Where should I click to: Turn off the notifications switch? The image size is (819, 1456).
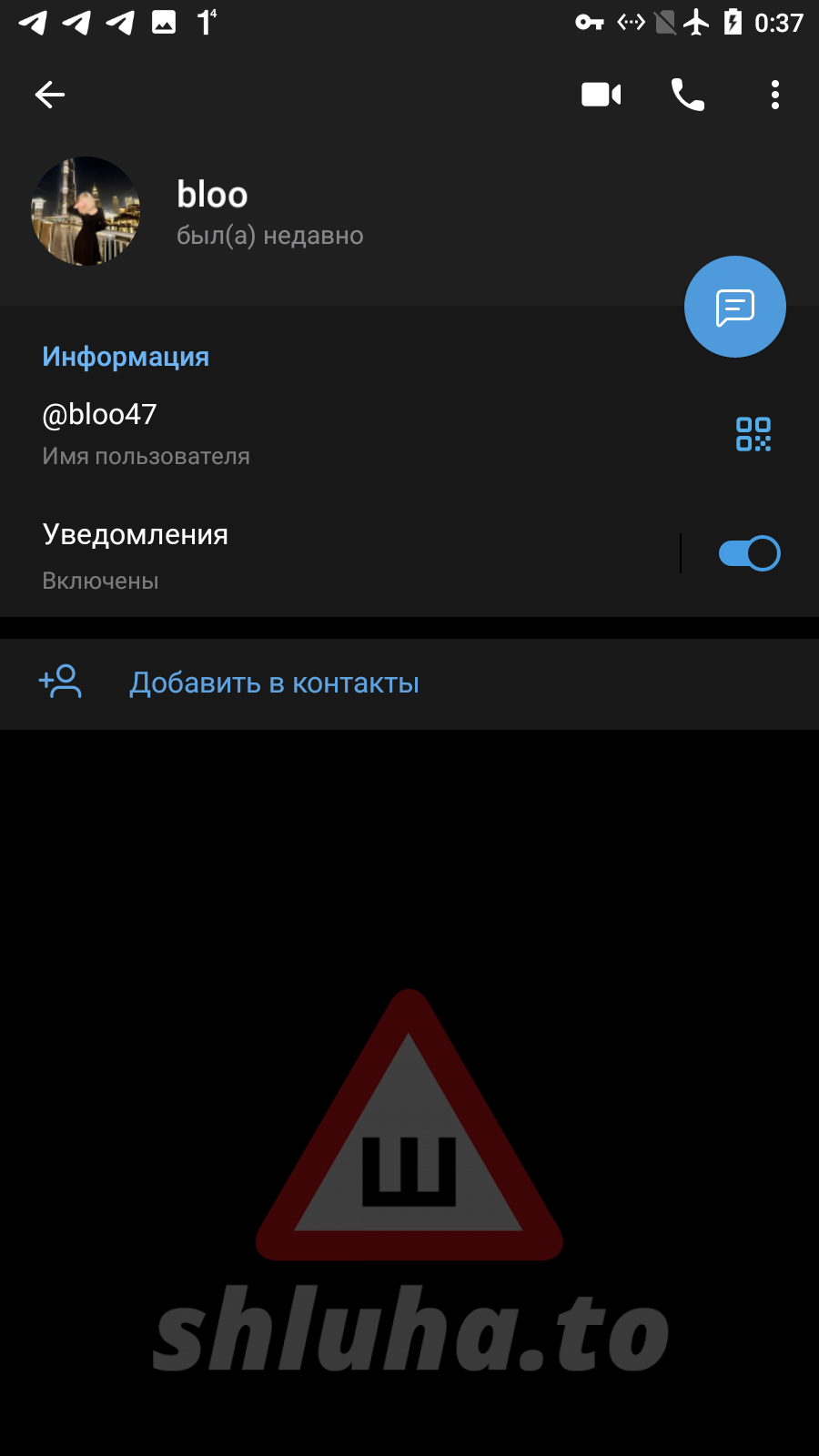[x=749, y=553]
